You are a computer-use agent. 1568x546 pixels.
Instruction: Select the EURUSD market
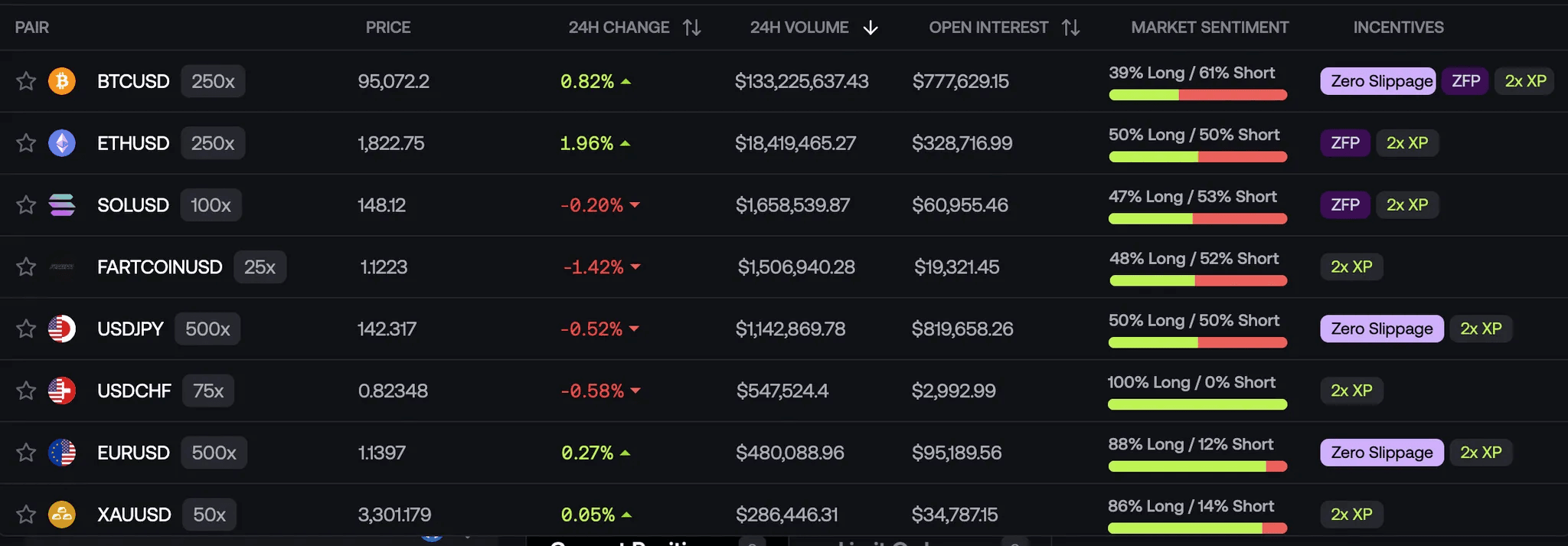133,453
